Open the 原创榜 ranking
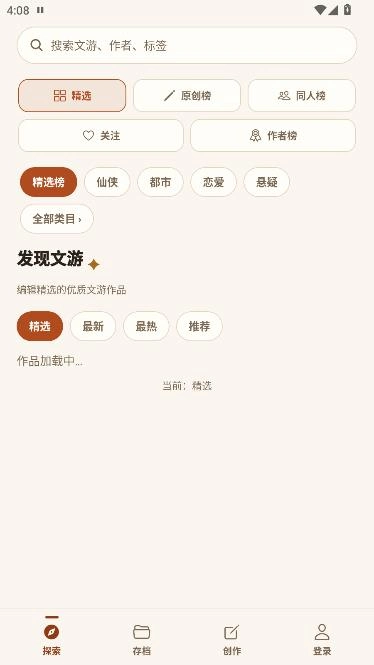374x665 pixels. click(x=187, y=95)
